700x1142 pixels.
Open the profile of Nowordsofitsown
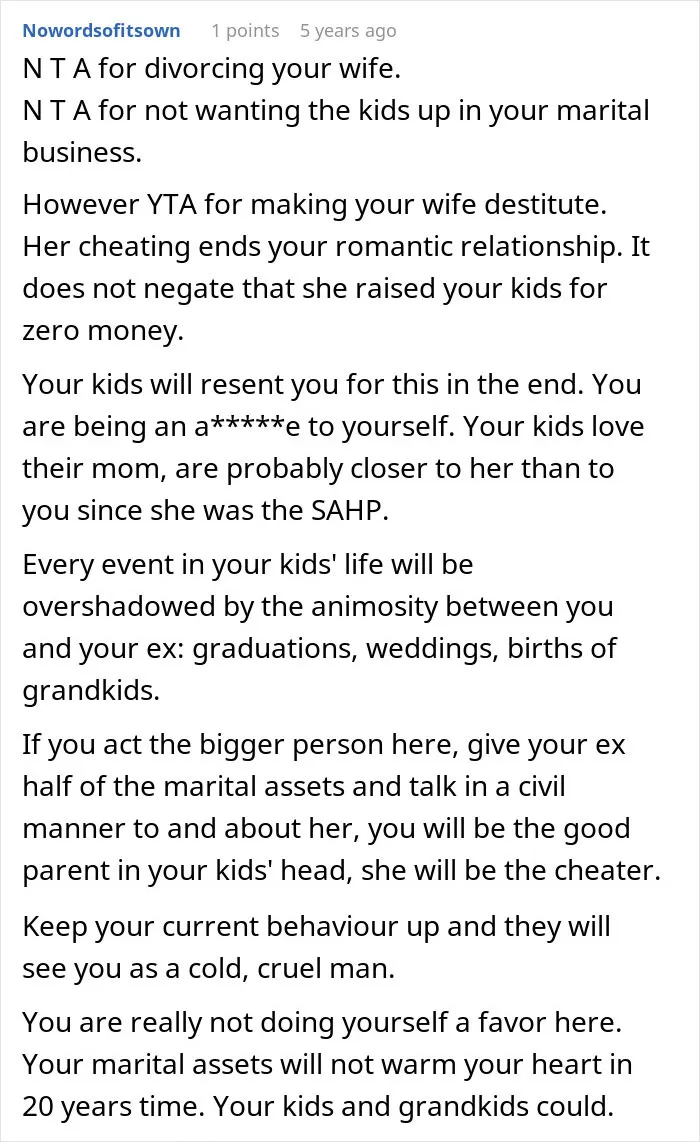[101, 31]
